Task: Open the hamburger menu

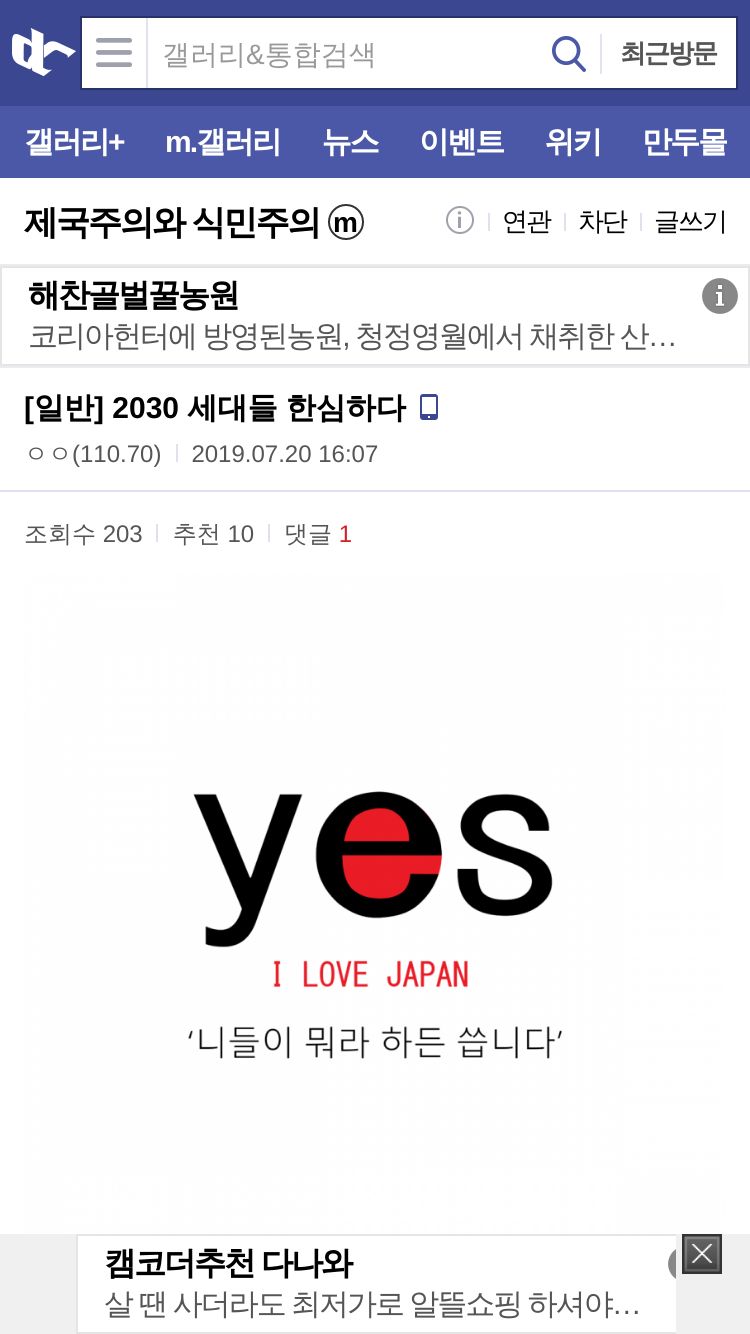Action: tap(114, 53)
